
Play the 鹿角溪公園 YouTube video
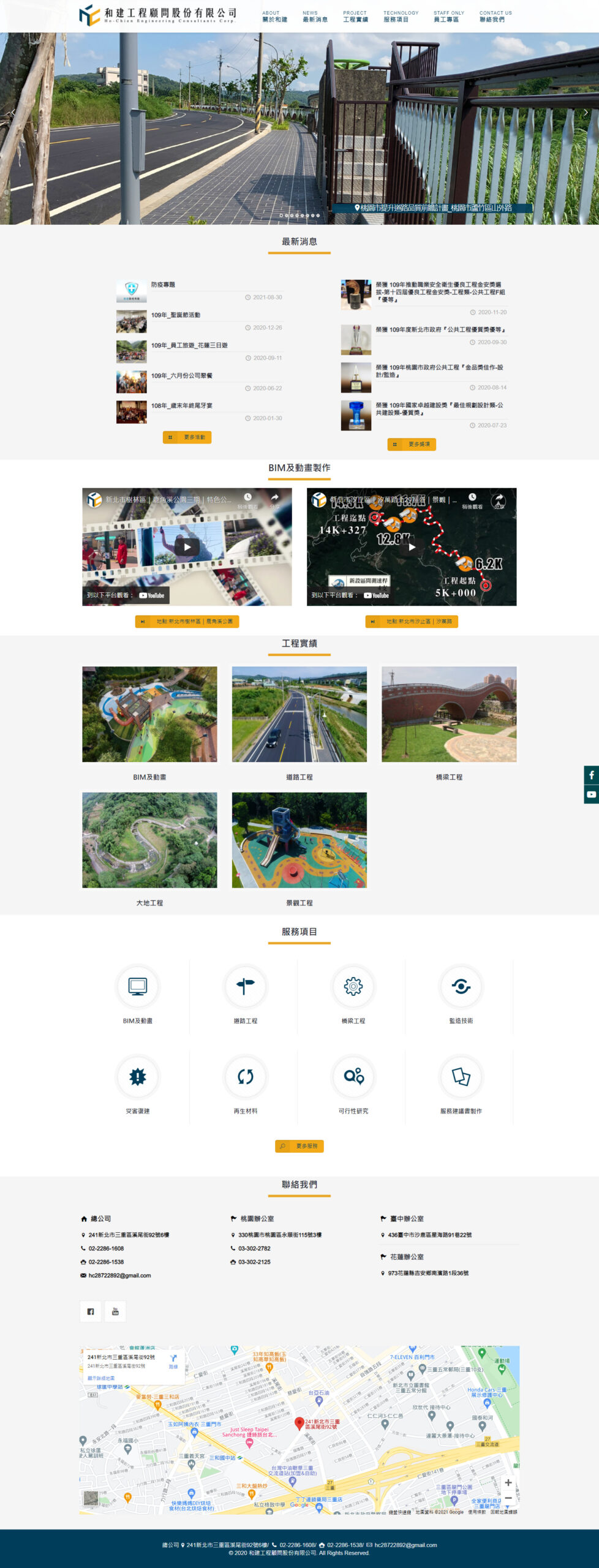[187, 547]
